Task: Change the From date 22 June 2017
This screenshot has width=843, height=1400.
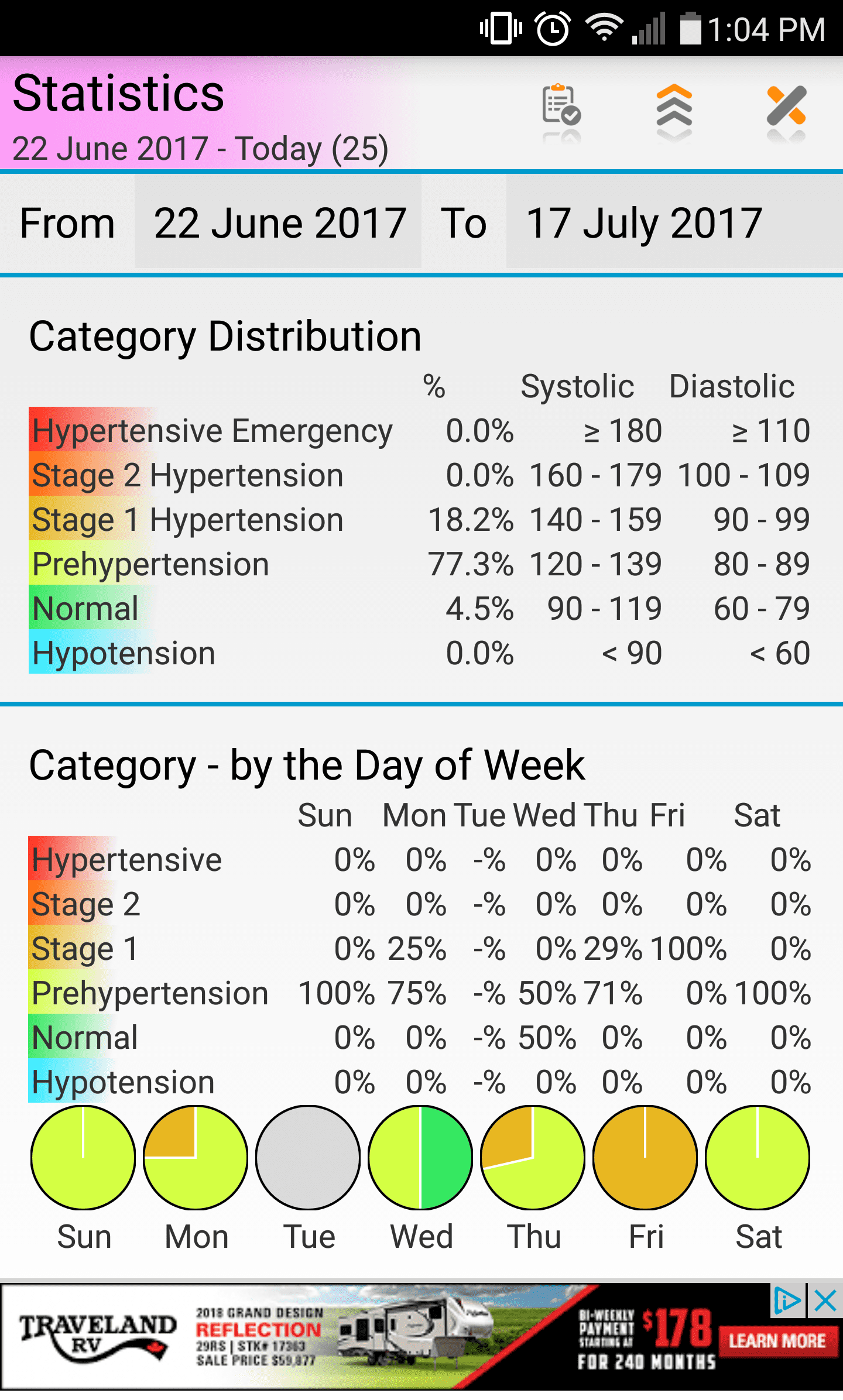Action: pyautogui.click(x=278, y=223)
